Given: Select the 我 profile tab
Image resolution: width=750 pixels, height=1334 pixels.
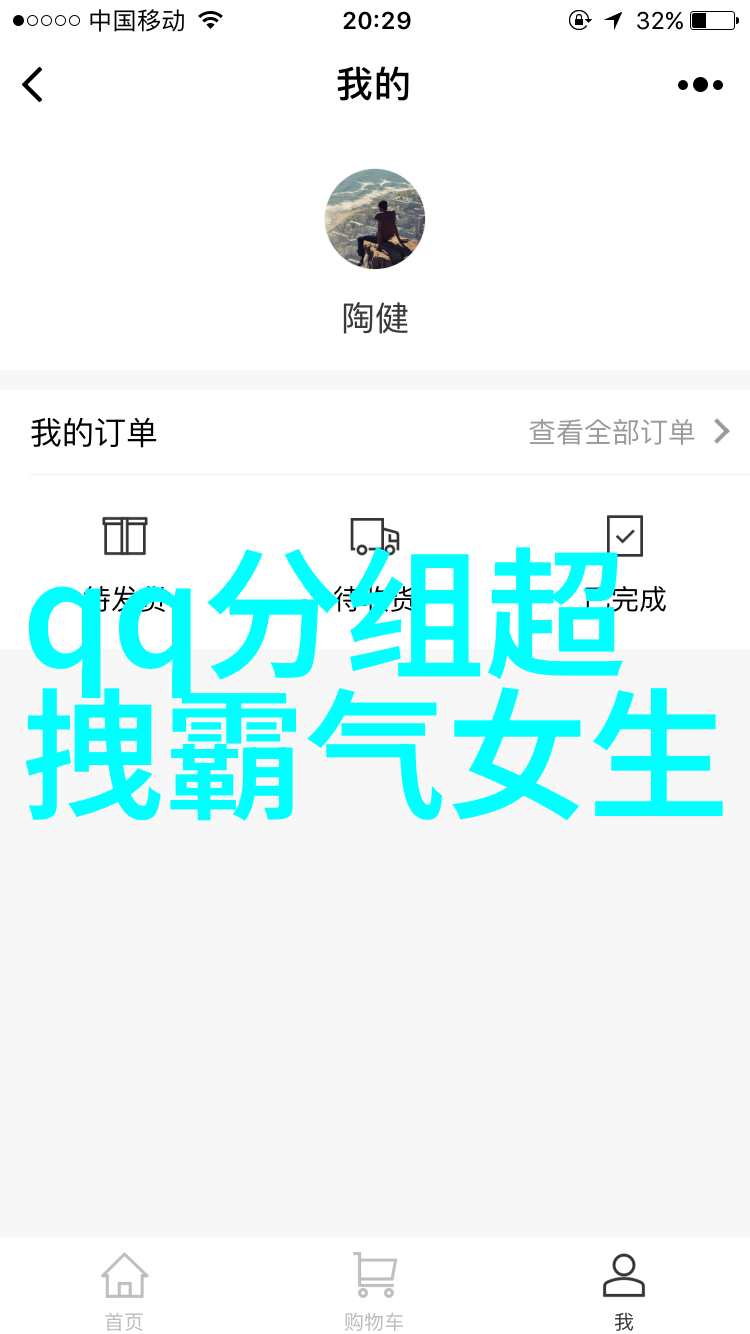Looking at the screenshot, I should [x=624, y=1291].
